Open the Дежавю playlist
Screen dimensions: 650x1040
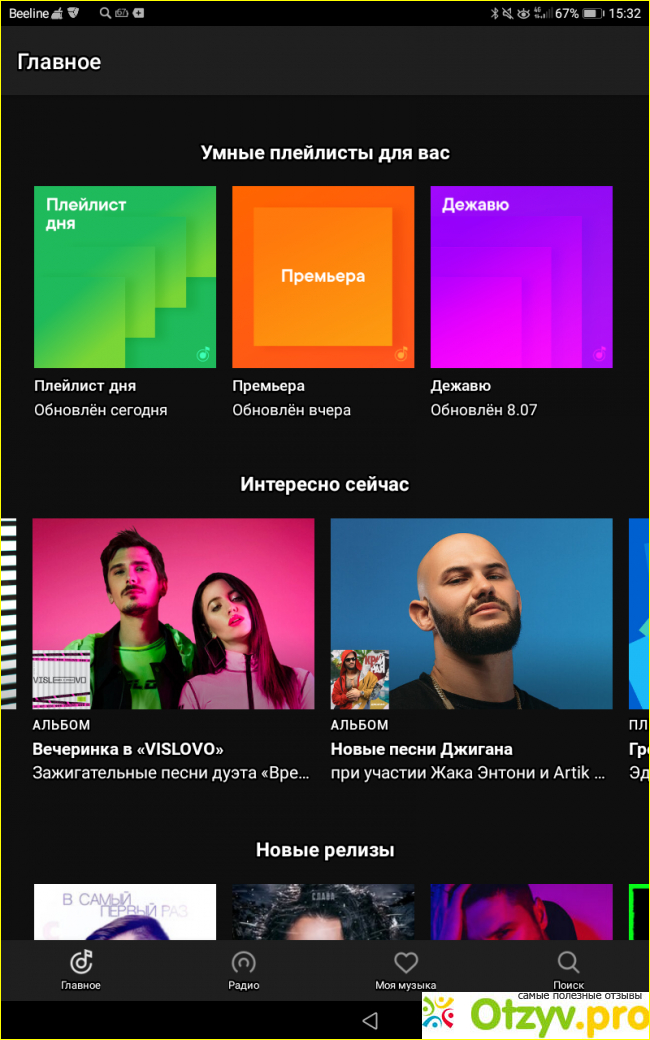pyautogui.click(x=521, y=277)
